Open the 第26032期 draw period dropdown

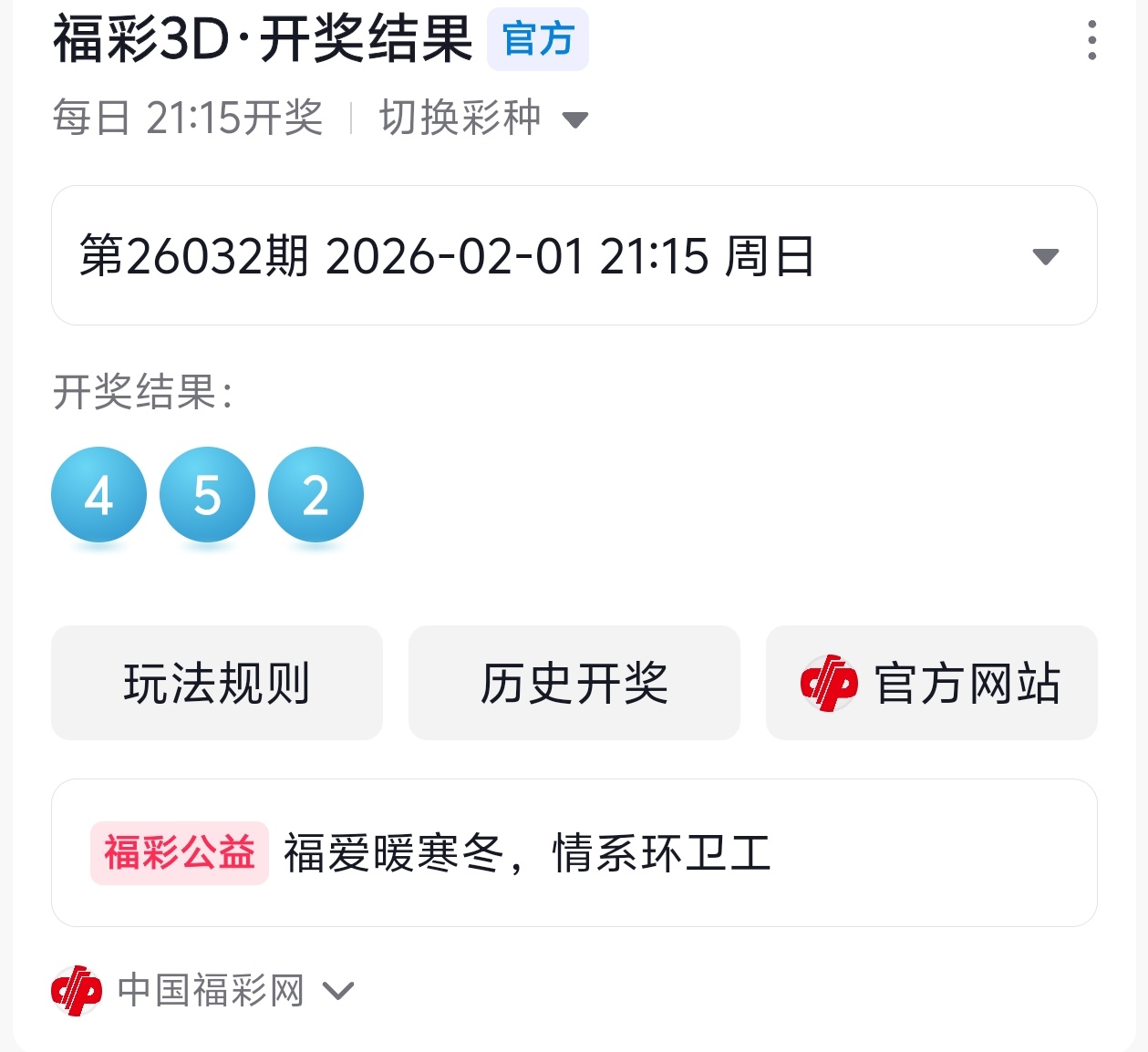(x=574, y=256)
